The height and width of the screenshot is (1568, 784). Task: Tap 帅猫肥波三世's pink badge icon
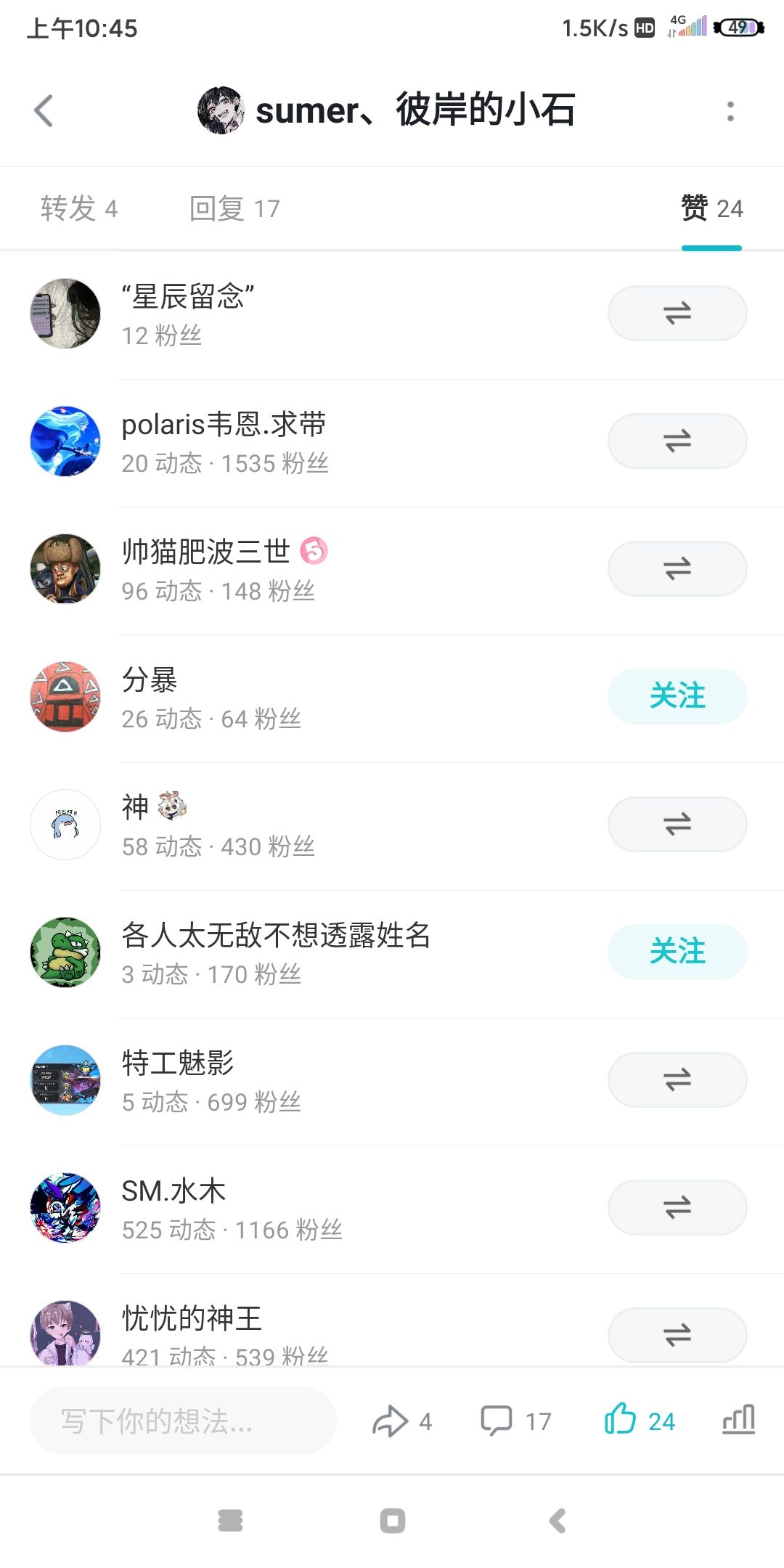pos(317,552)
